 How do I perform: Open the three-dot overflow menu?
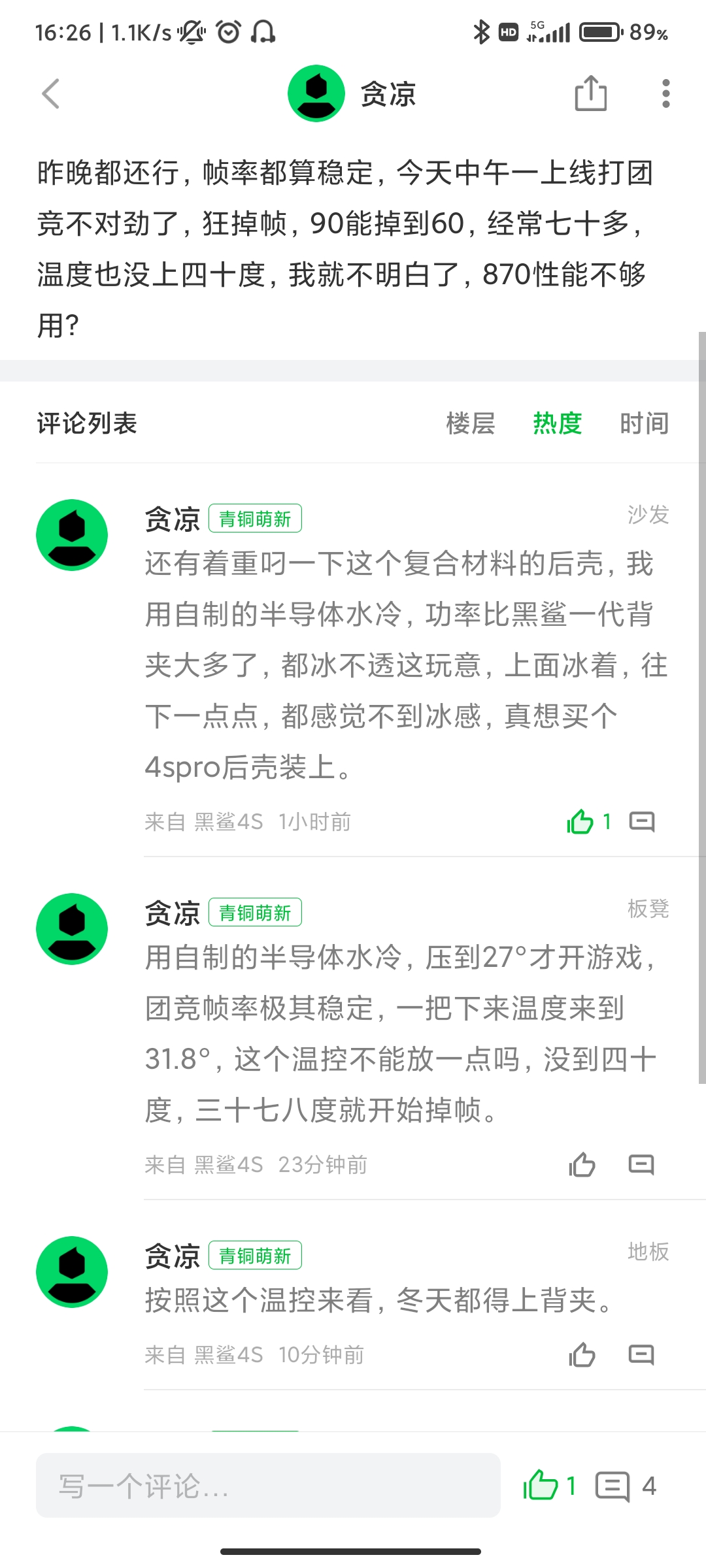pyautogui.click(x=665, y=93)
